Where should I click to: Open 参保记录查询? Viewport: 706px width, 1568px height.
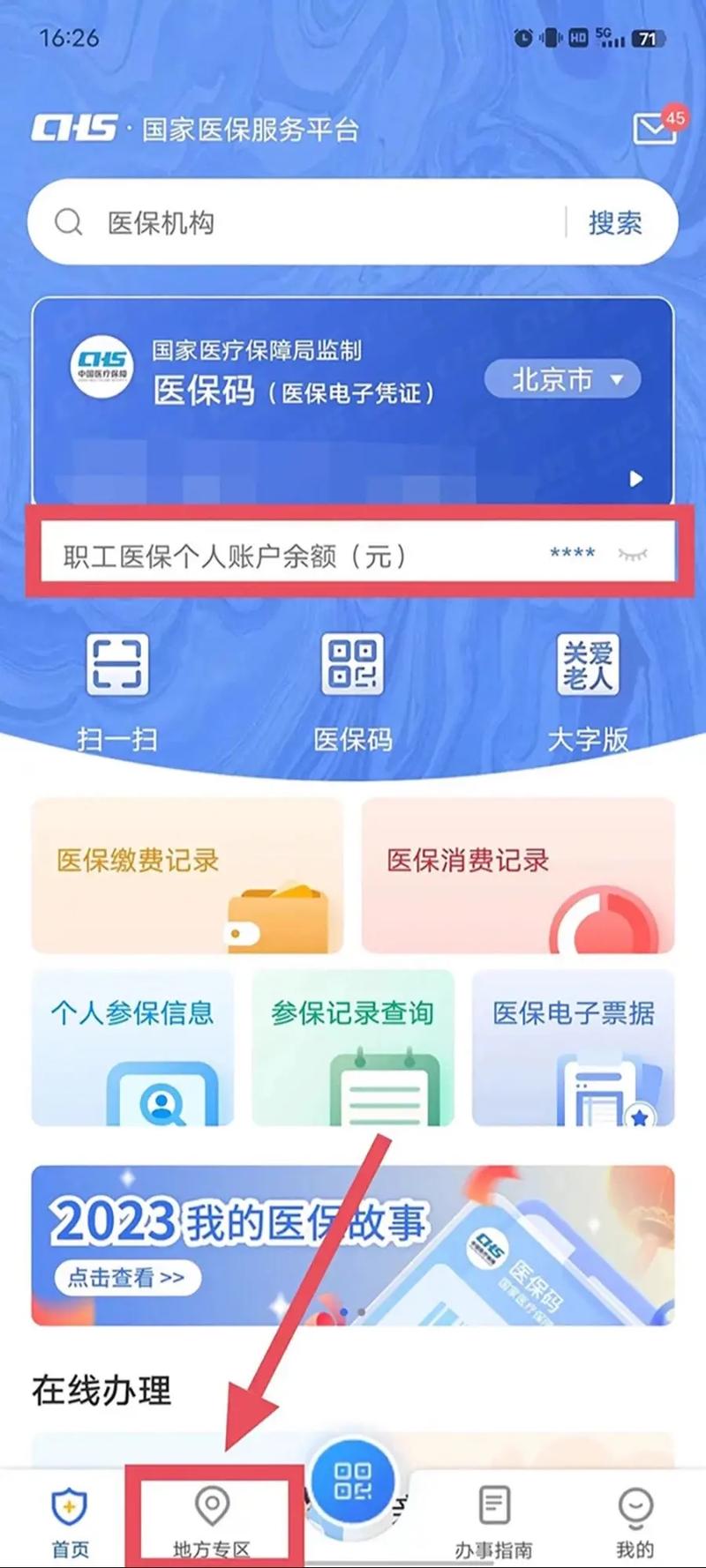(352, 1047)
